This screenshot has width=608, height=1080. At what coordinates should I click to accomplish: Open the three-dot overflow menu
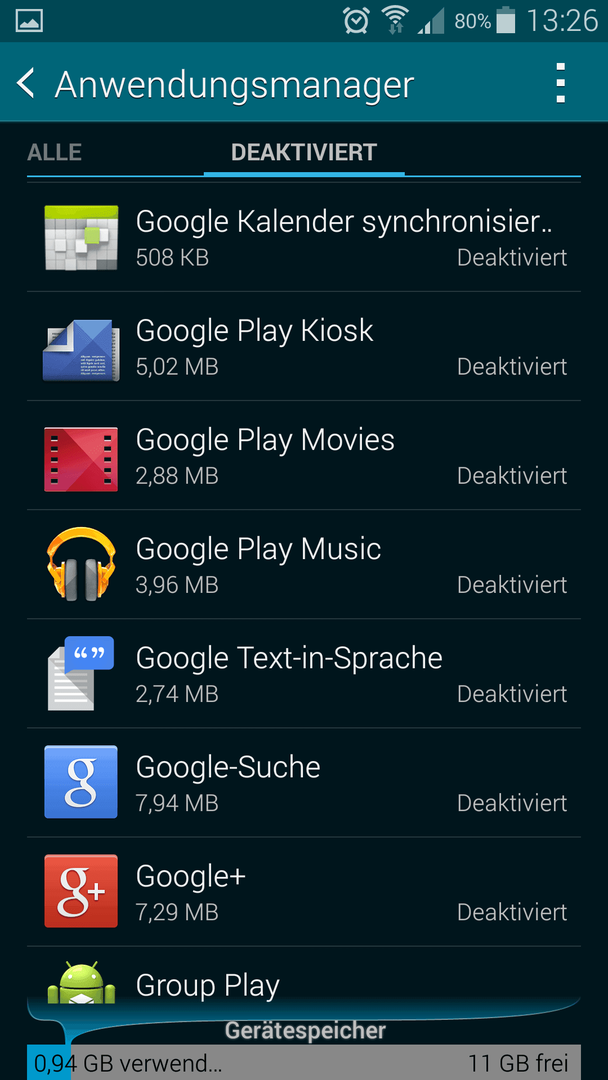tap(560, 83)
